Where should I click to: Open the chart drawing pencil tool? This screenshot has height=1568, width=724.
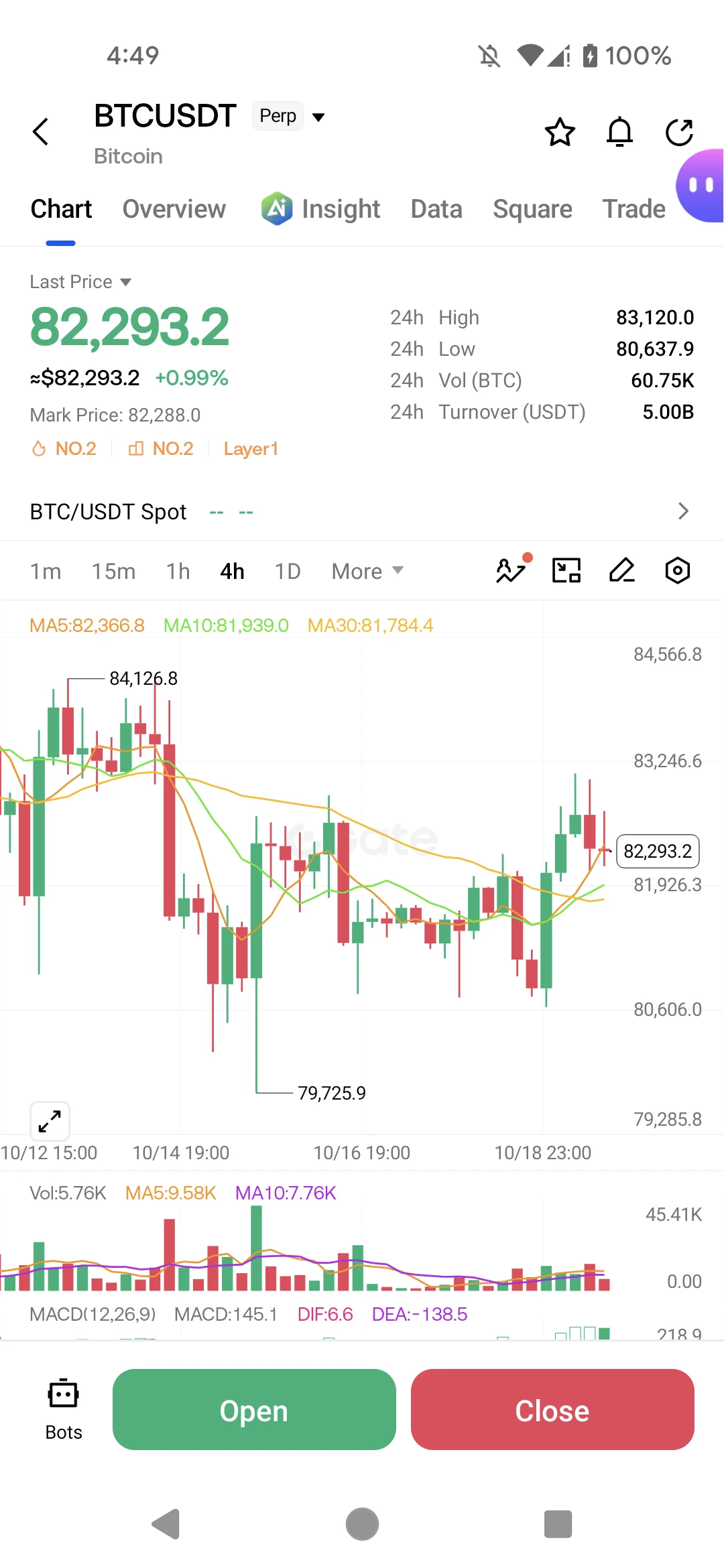622,571
